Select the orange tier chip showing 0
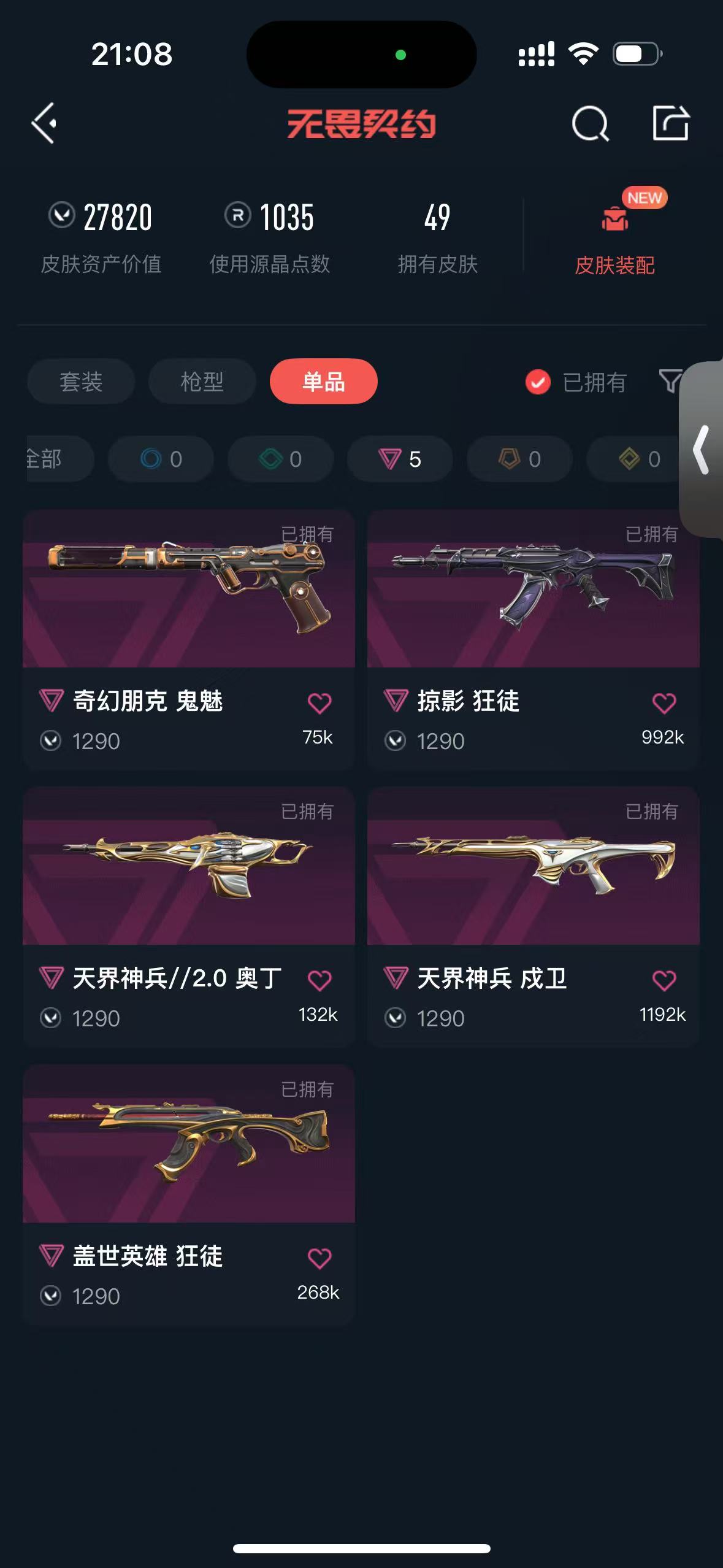Image resolution: width=723 pixels, height=1568 pixels. (x=520, y=459)
